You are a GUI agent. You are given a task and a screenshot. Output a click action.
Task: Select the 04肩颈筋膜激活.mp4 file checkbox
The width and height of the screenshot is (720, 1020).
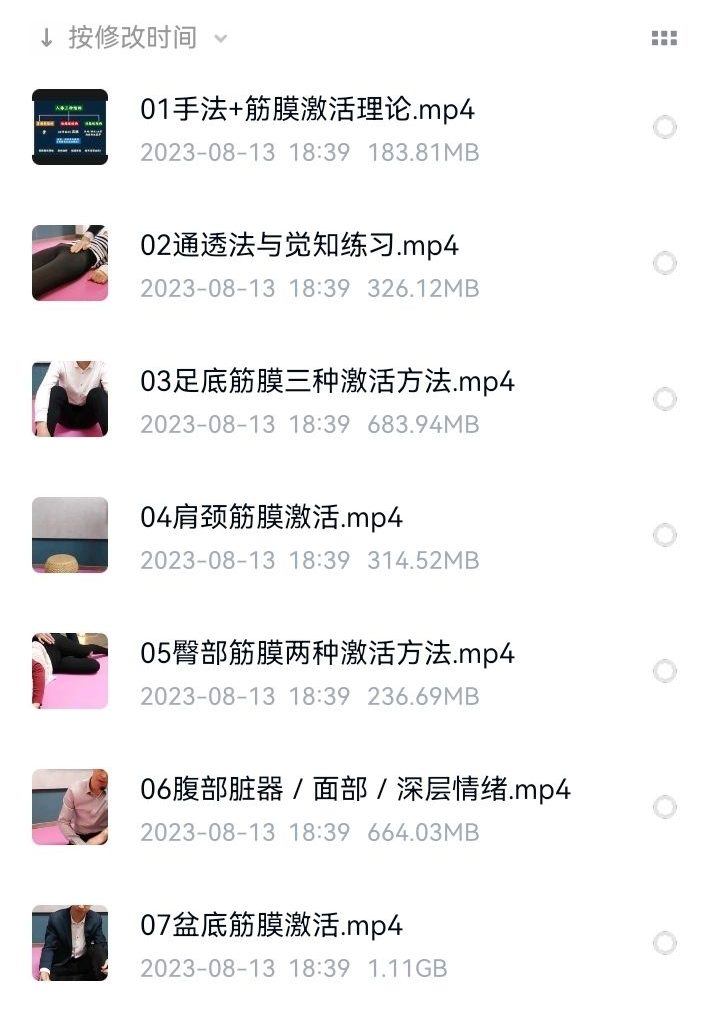click(665, 535)
